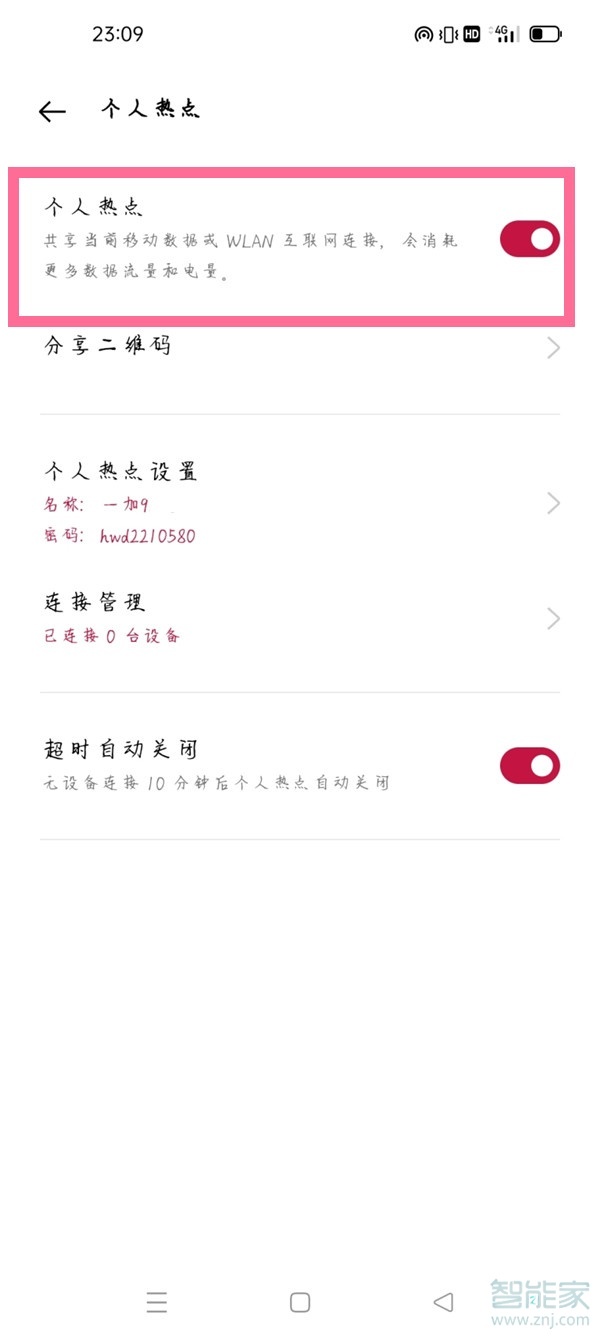Disable 超时自动关闭 toggle
The width and height of the screenshot is (600, 1339).
529,766
